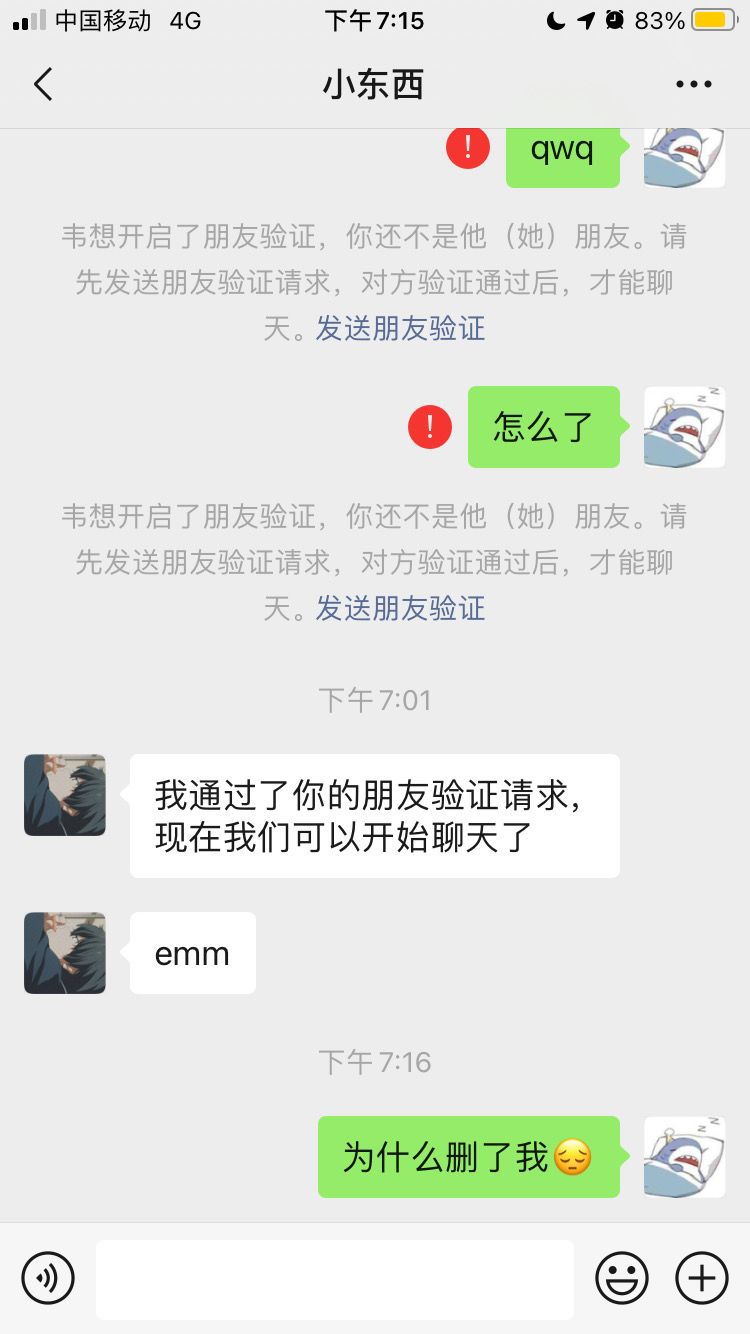Focus the message text field

[x=335, y=1279]
